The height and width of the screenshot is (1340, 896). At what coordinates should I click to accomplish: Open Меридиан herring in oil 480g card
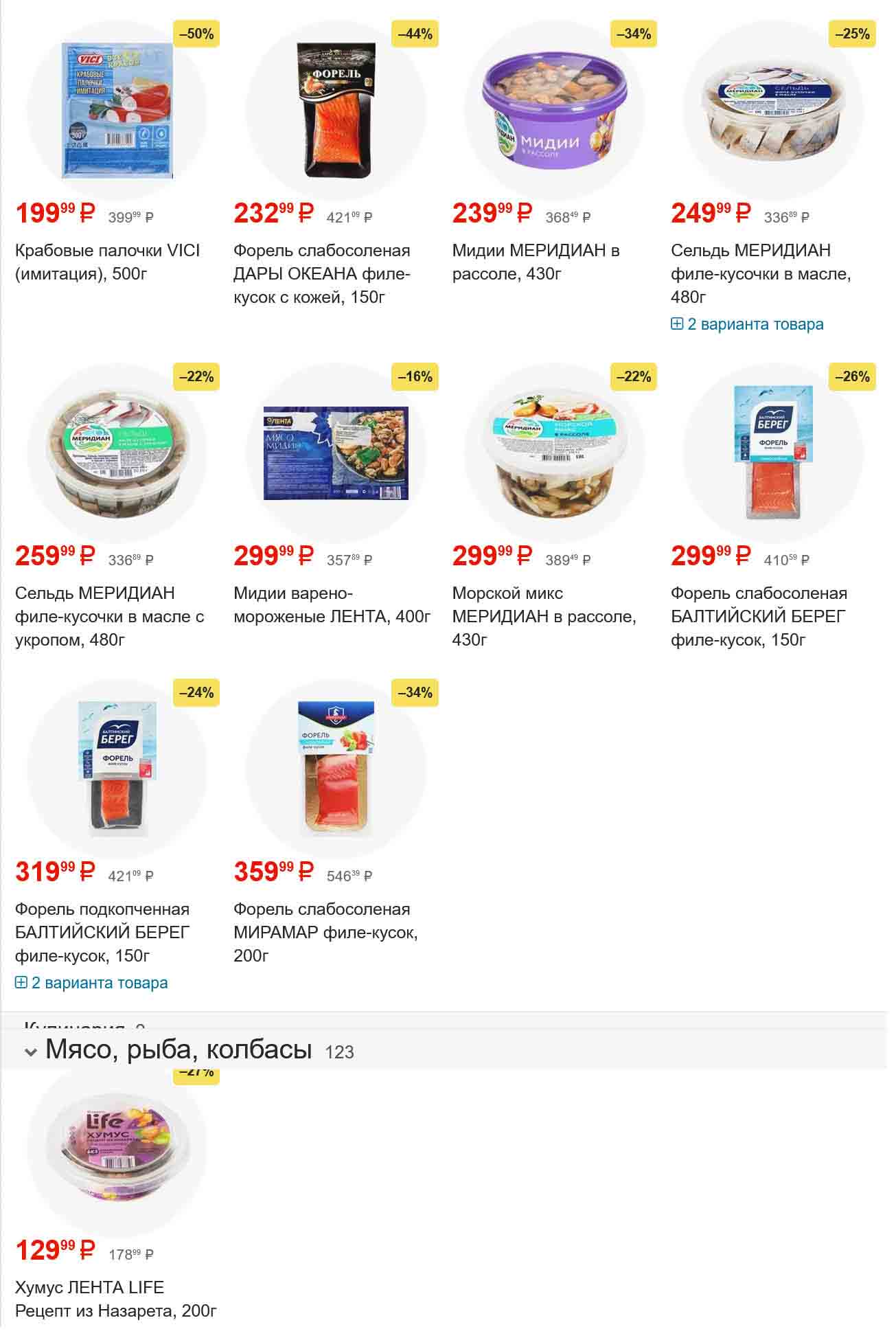point(761,273)
